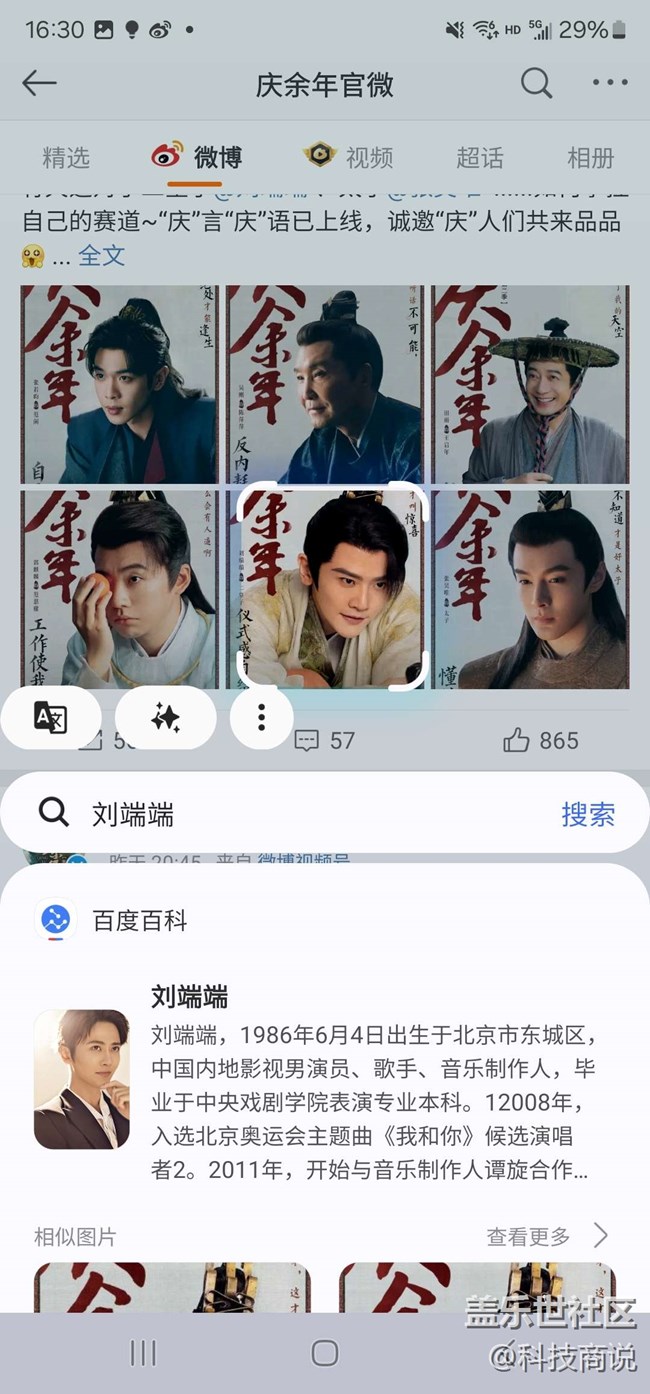Tap the blue 搜索 button
The image size is (650, 1394).
[x=588, y=814]
